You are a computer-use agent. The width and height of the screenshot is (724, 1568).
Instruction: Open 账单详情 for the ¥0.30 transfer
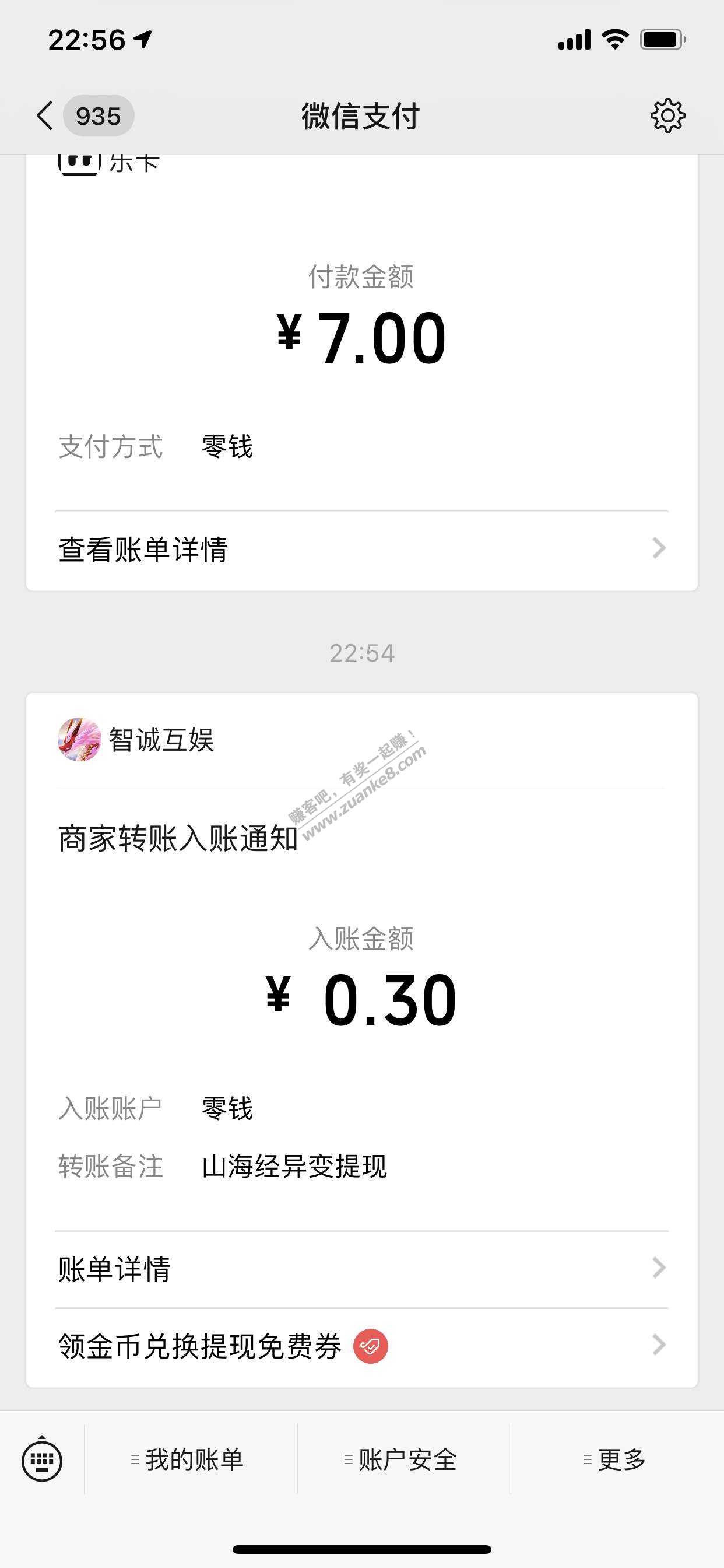coord(361,1269)
